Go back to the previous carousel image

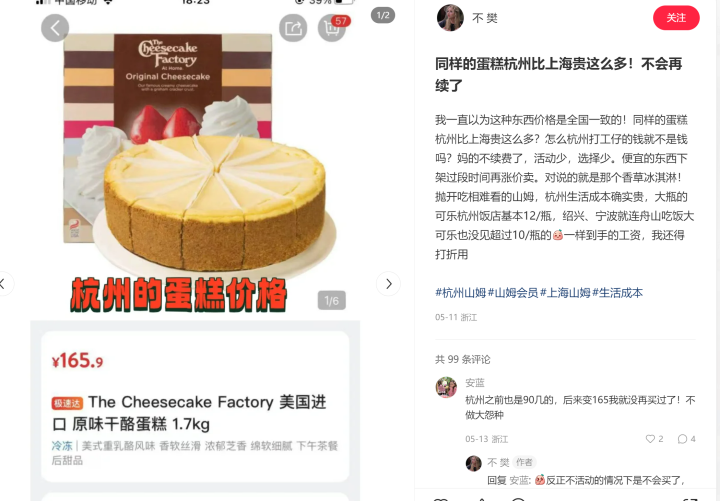(4, 284)
